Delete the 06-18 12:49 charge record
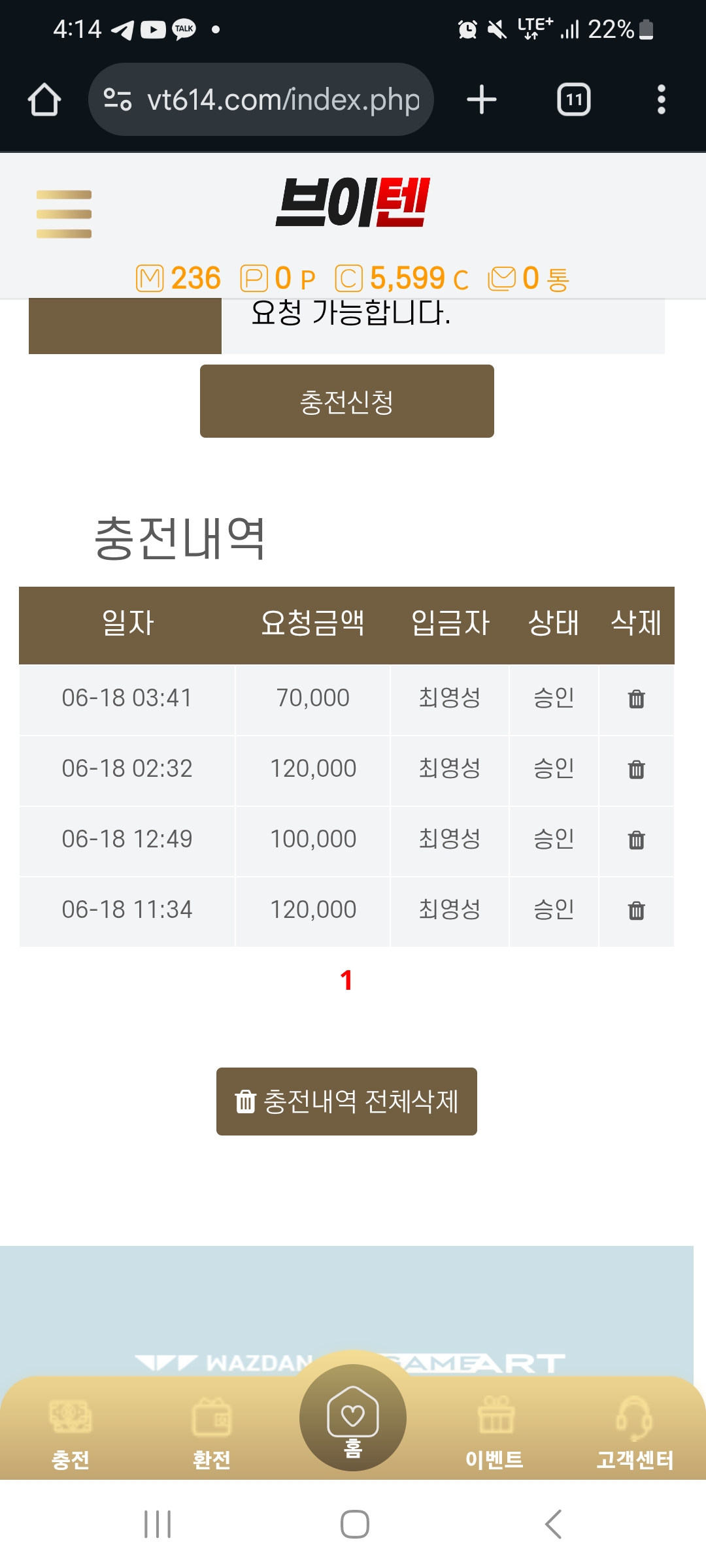Viewport: 706px width, 1568px height. [636, 840]
